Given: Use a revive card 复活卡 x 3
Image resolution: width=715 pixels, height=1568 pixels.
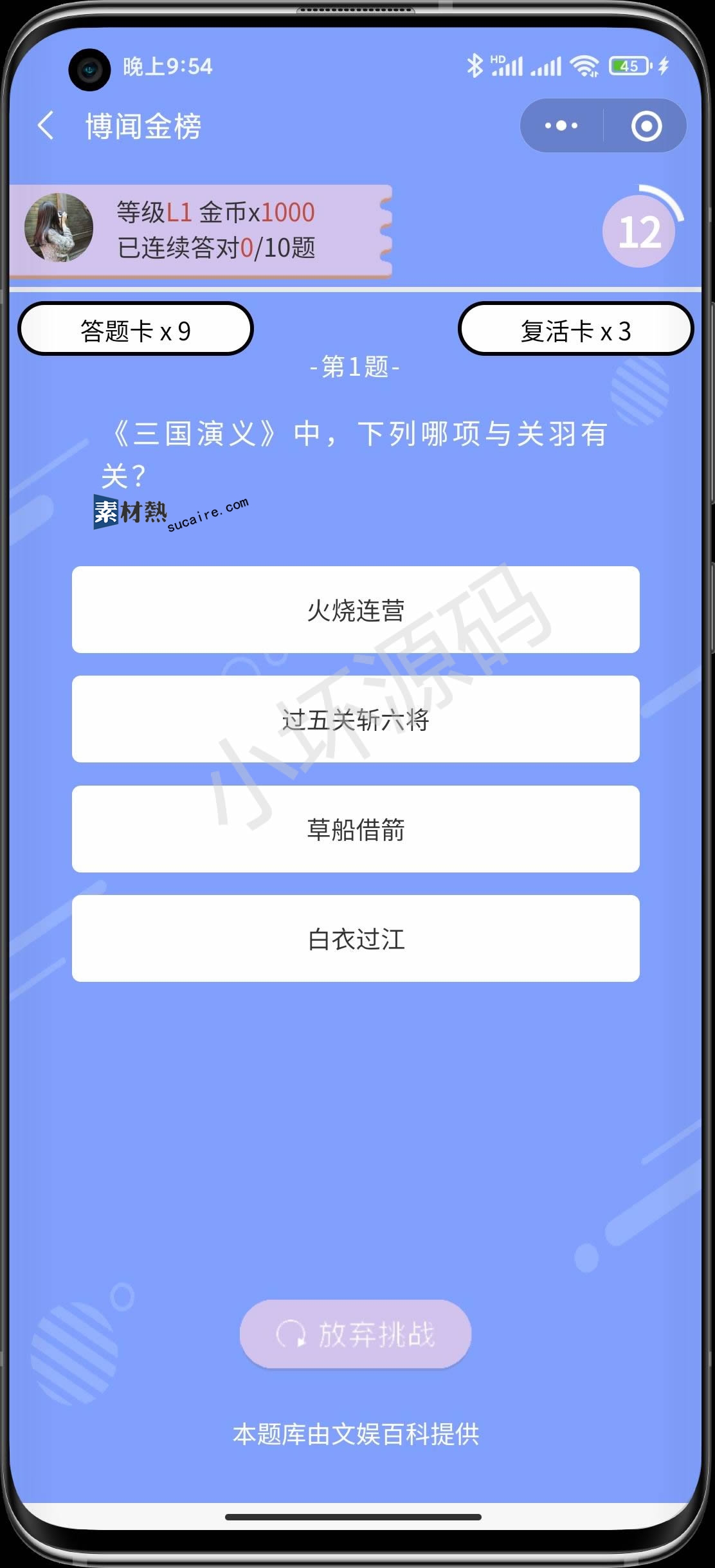Looking at the screenshot, I should [575, 329].
